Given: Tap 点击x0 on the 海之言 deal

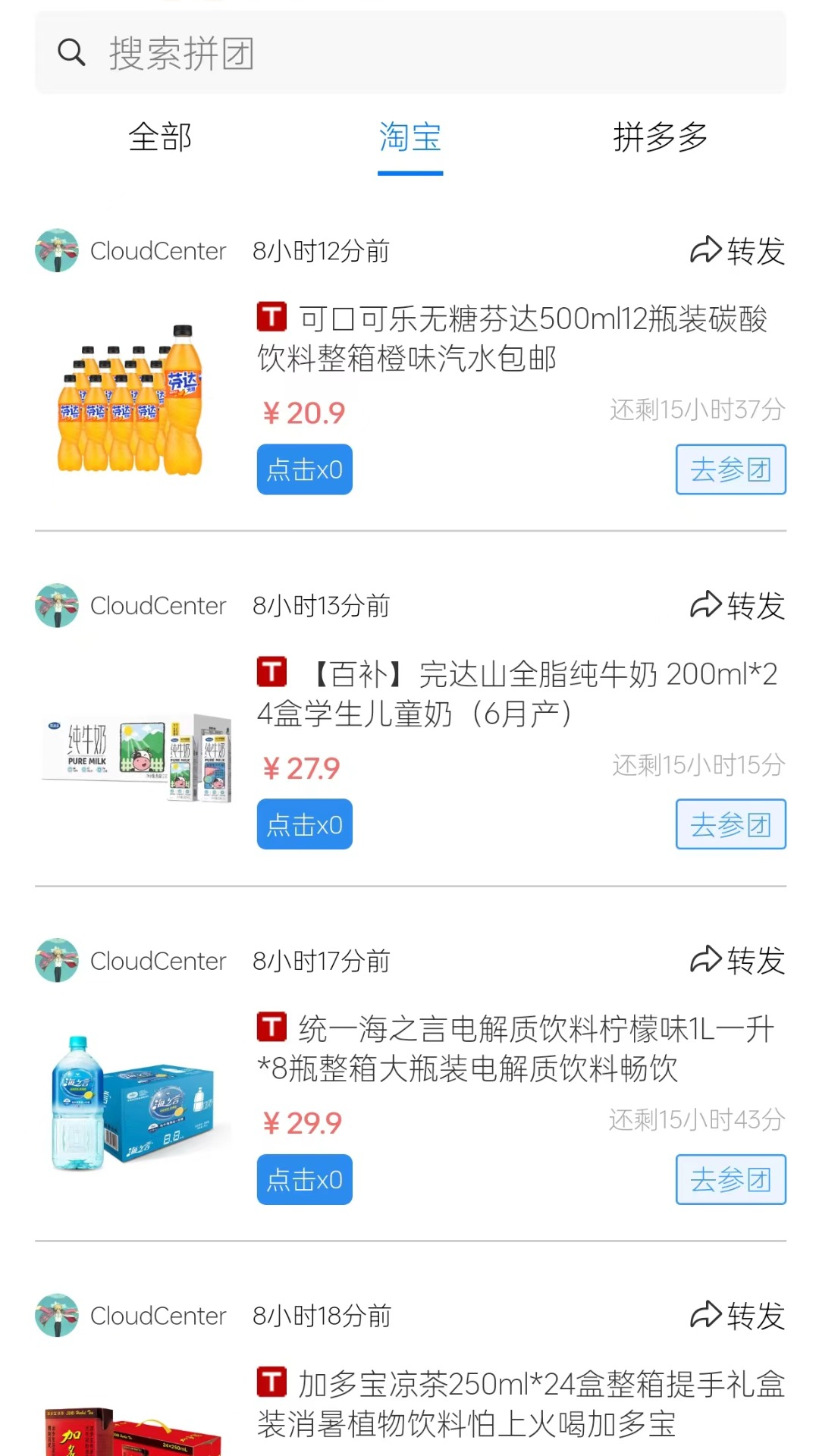Looking at the screenshot, I should click(x=304, y=1179).
